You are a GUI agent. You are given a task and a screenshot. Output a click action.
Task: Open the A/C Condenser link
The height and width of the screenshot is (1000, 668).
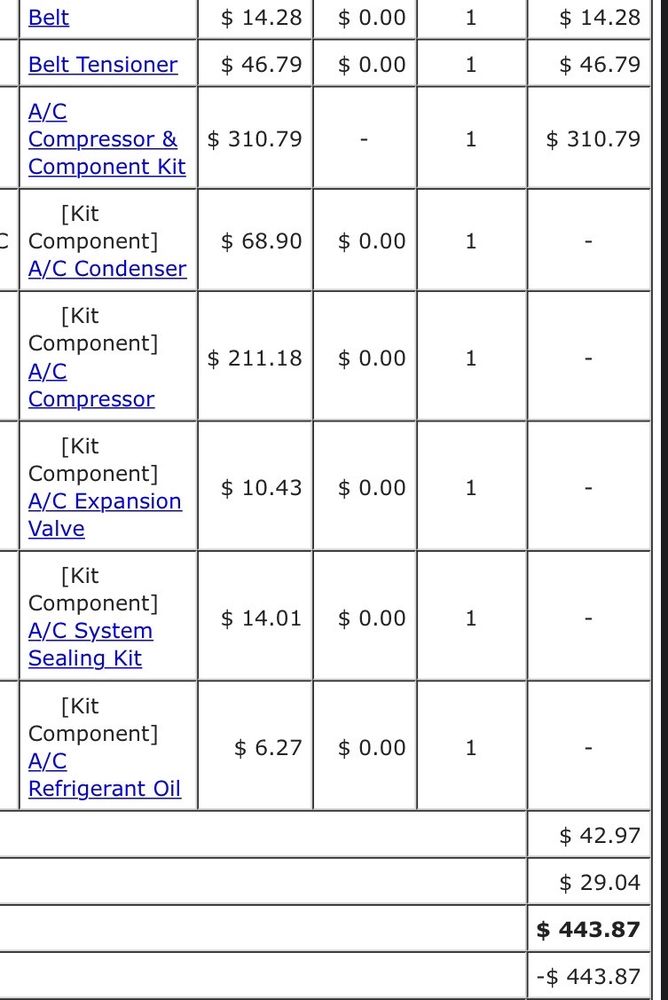click(x=107, y=268)
